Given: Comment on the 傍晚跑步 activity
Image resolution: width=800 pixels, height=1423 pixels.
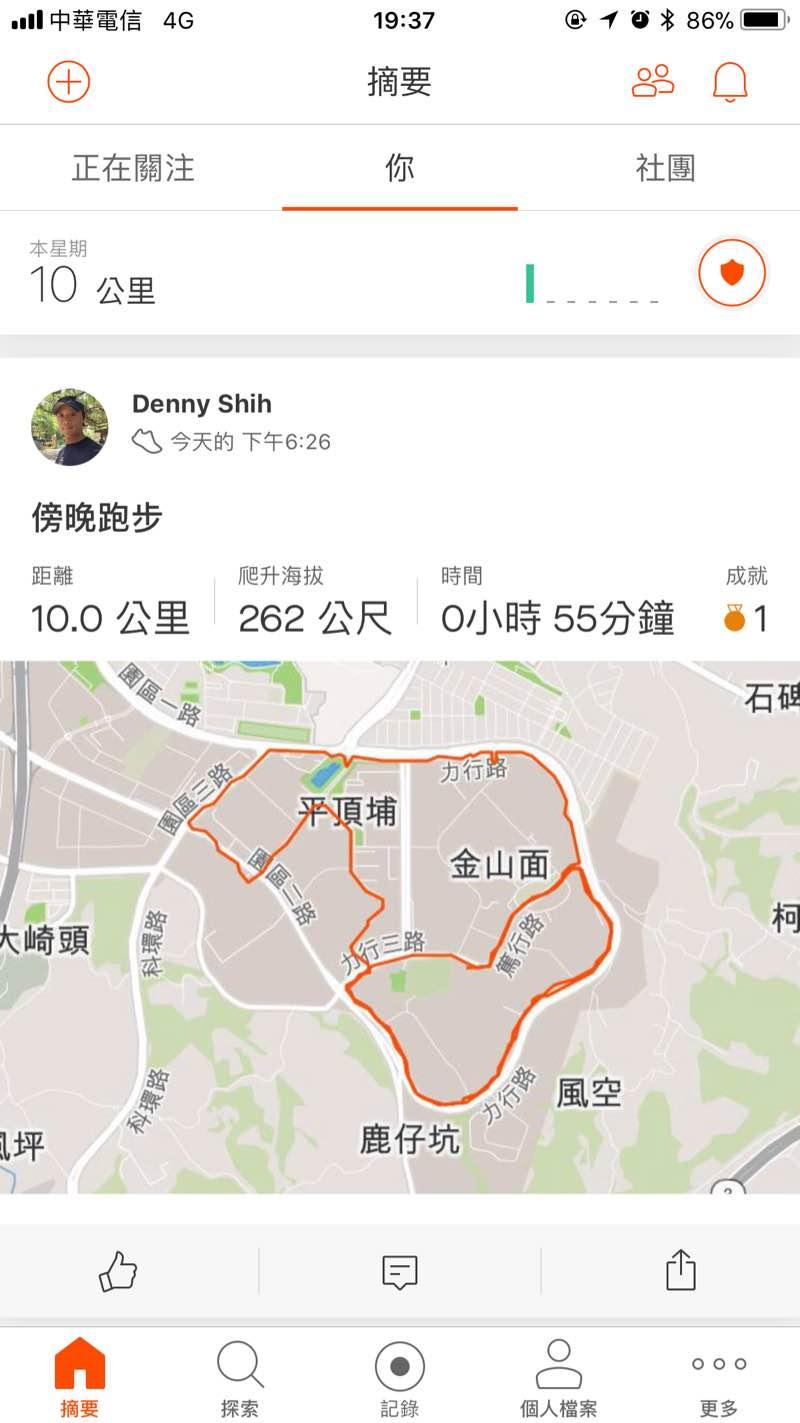Looking at the screenshot, I should 400,1271.
